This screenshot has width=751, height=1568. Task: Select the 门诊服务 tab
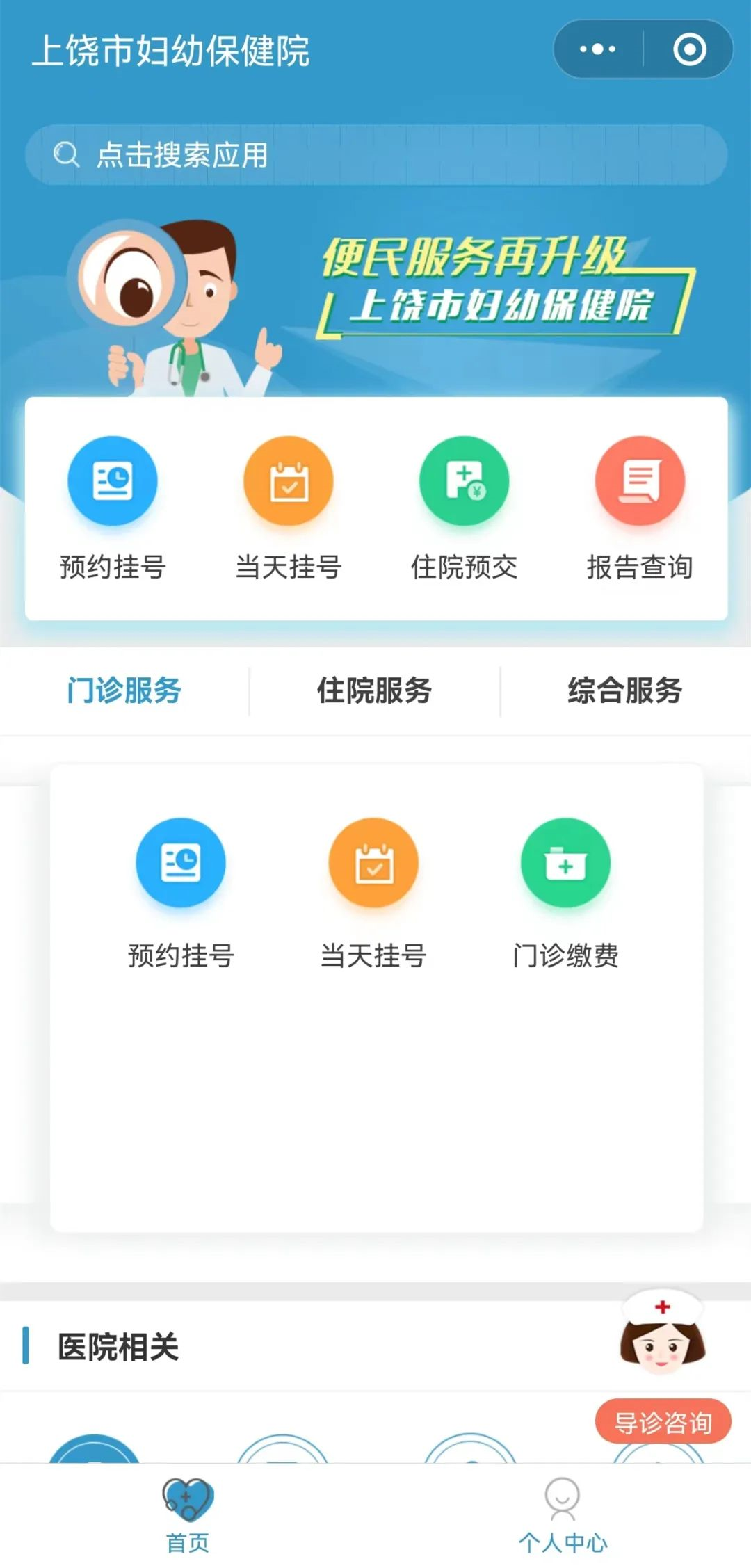[124, 690]
